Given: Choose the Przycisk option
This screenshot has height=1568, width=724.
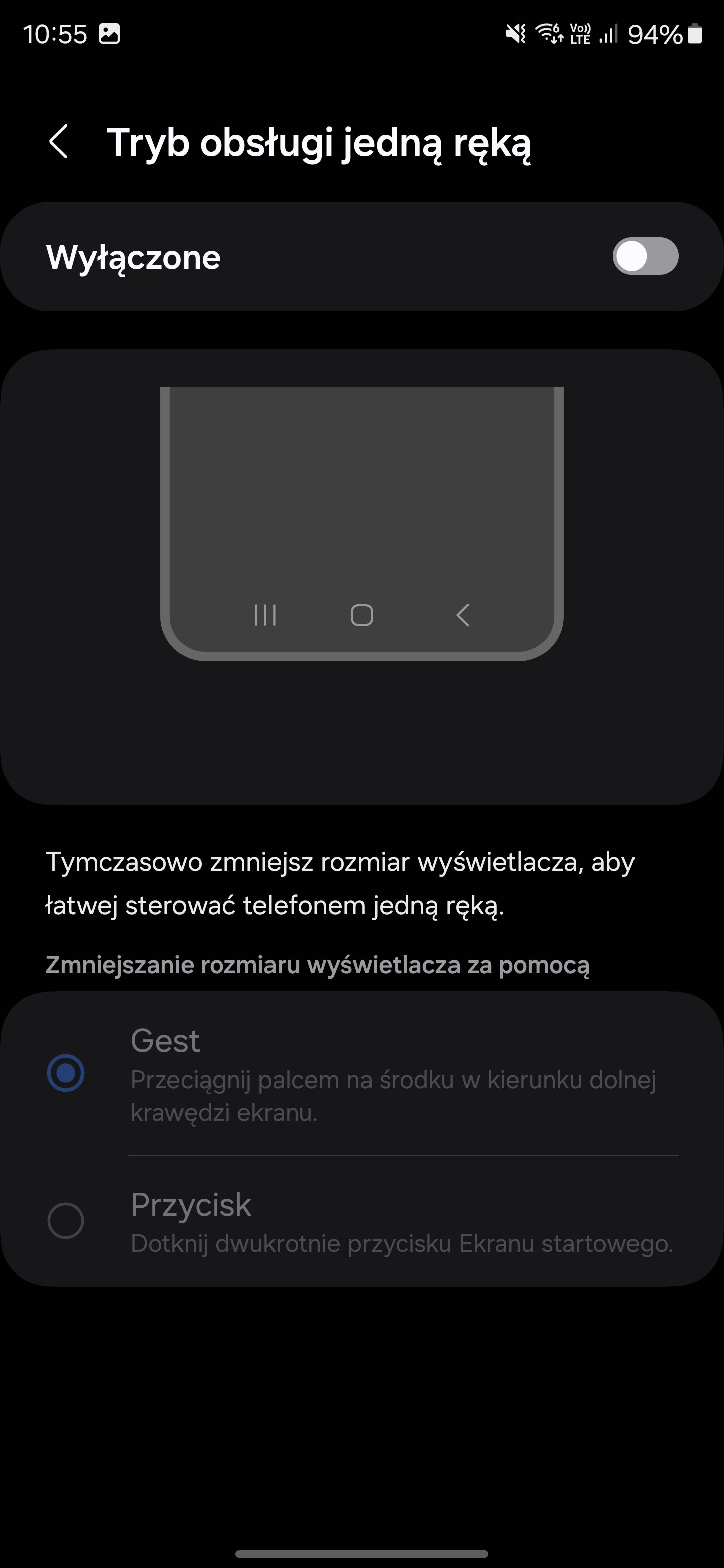Looking at the screenshot, I should pos(66,1220).
